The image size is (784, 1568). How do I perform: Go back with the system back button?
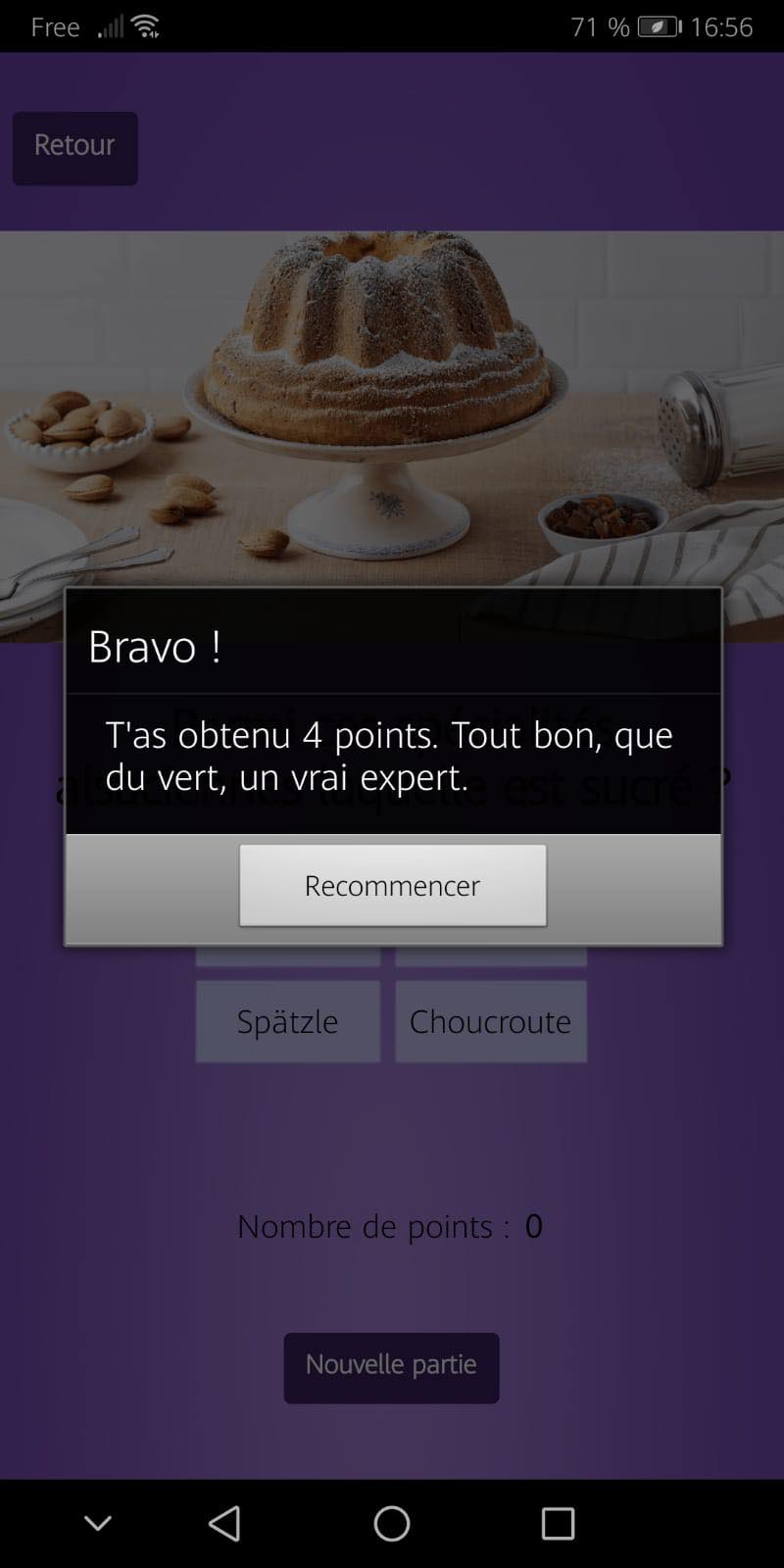point(224,1523)
